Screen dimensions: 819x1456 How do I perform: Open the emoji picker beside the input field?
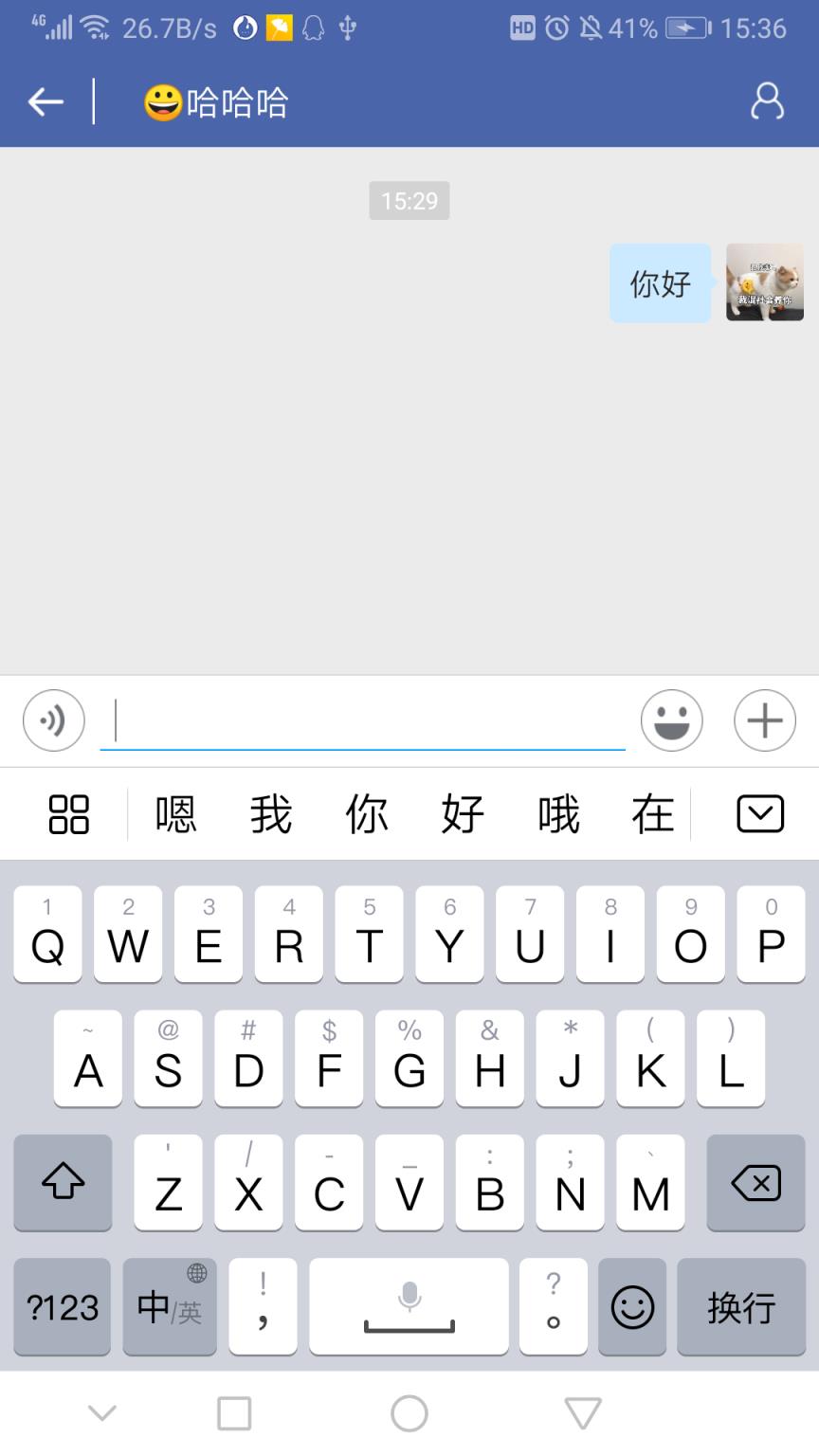671,720
